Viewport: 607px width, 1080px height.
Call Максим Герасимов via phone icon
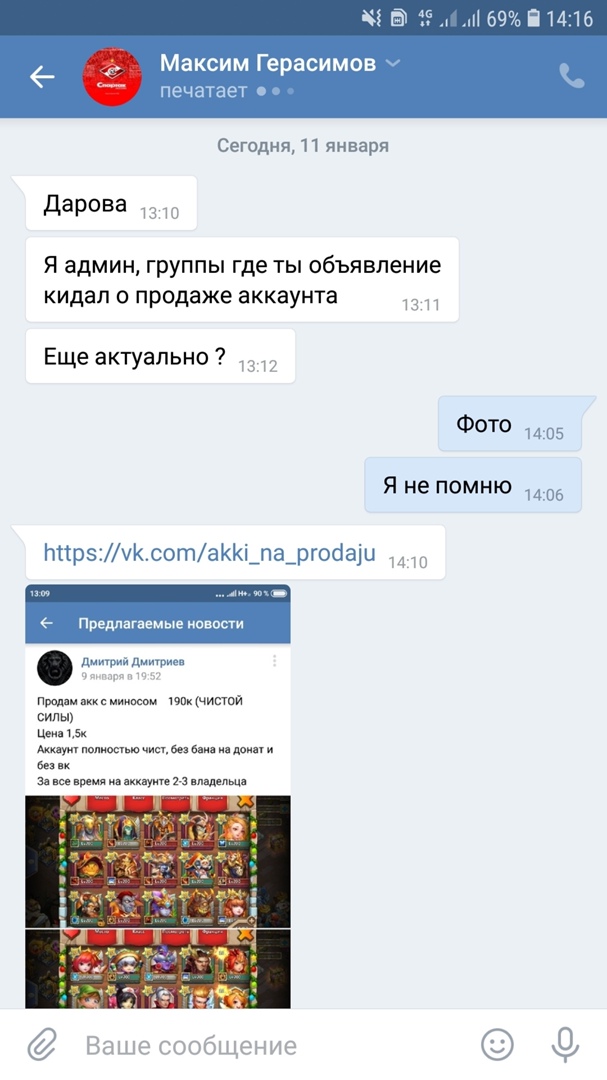pyautogui.click(x=571, y=77)
